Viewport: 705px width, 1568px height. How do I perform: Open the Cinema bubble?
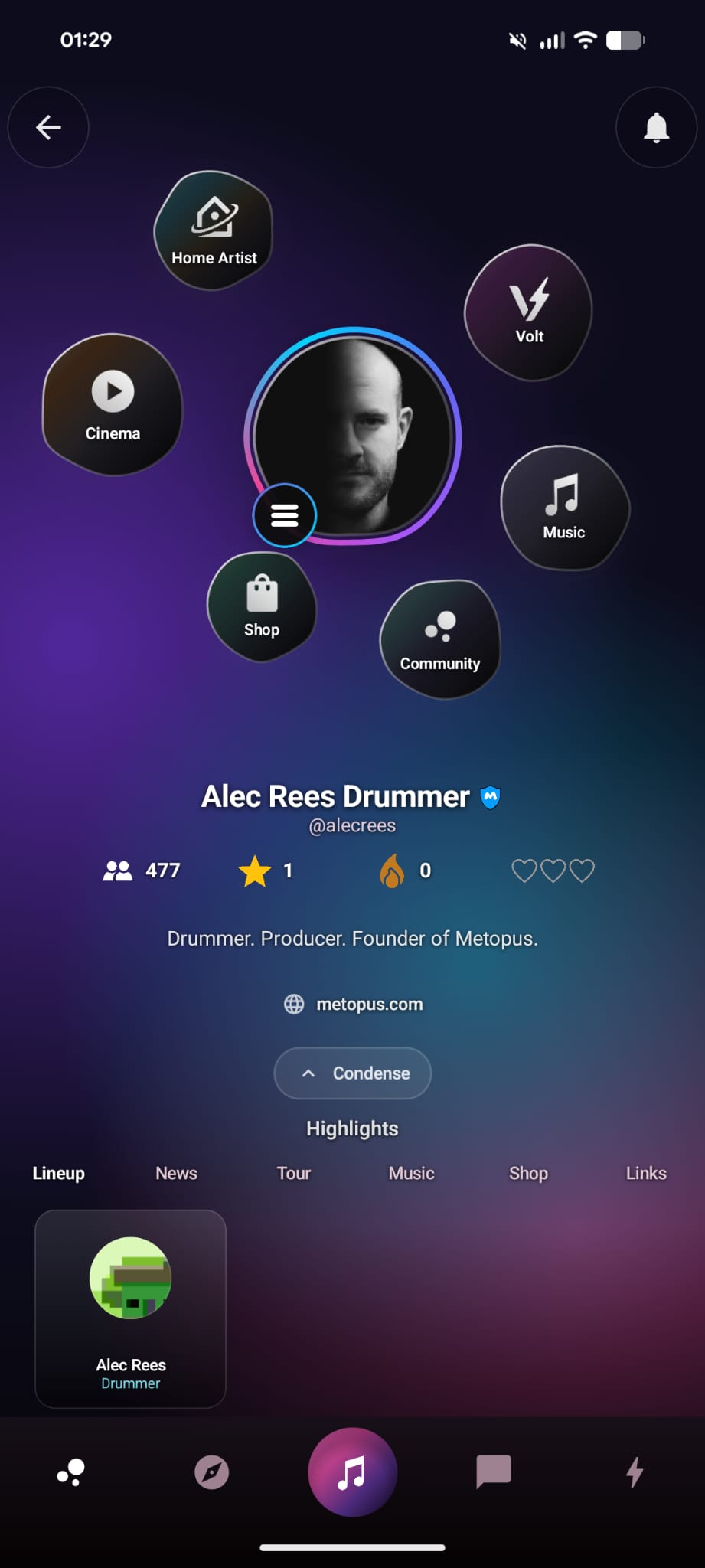(x=113, y=404)
